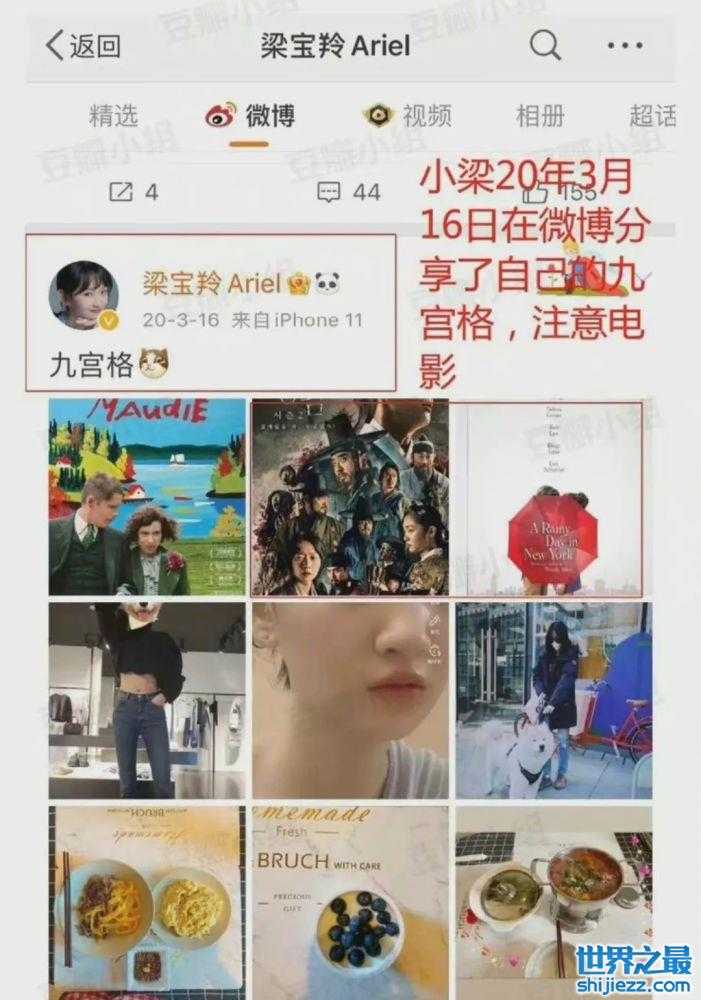This screenshot has width=701, height=1000.
Task: Open search on this profile
Action: 545,44
